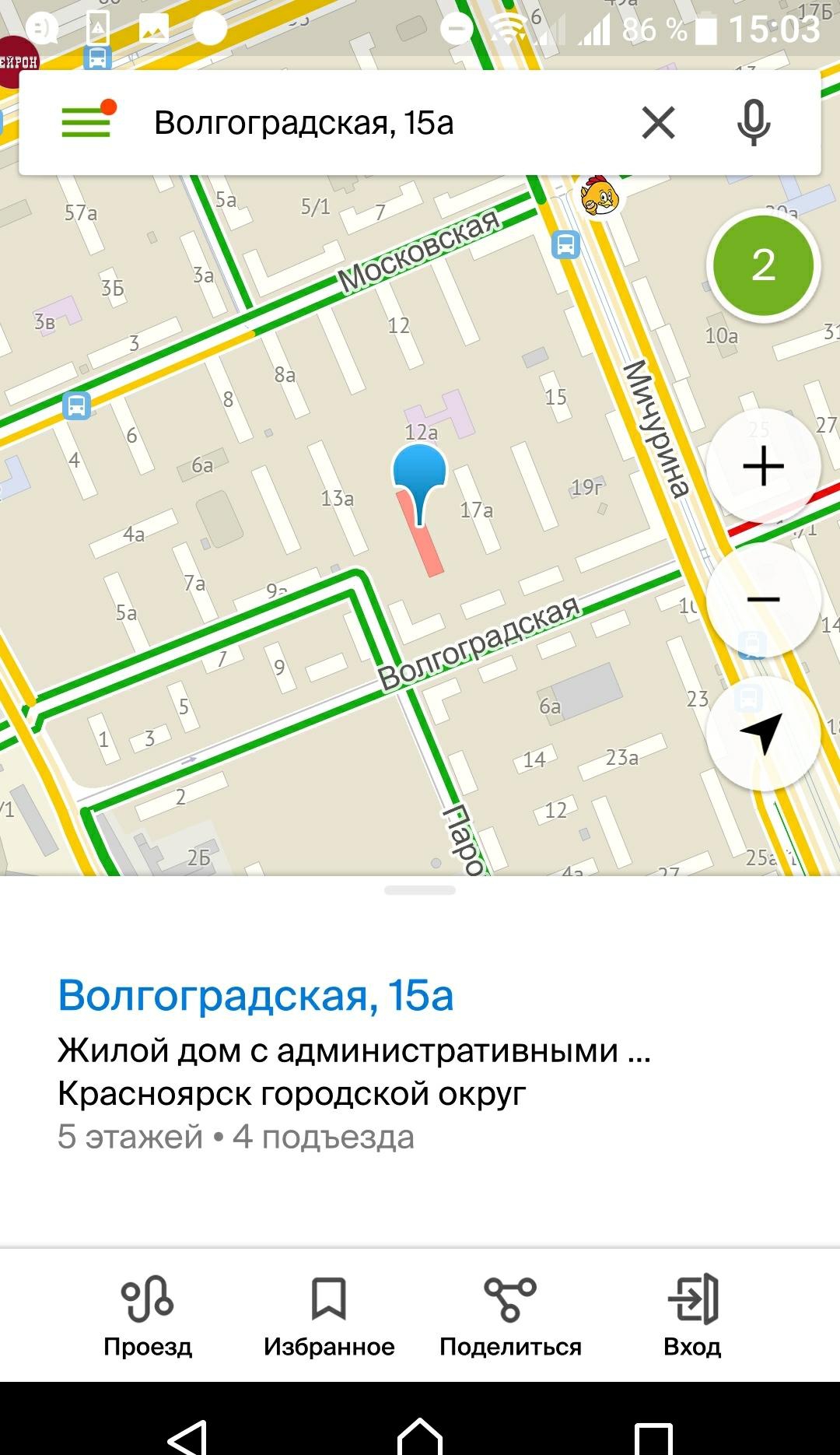The width and height of the screenshot is (840, 1455).
Task: Center the map on my location
Action: (x=763, y=733)
